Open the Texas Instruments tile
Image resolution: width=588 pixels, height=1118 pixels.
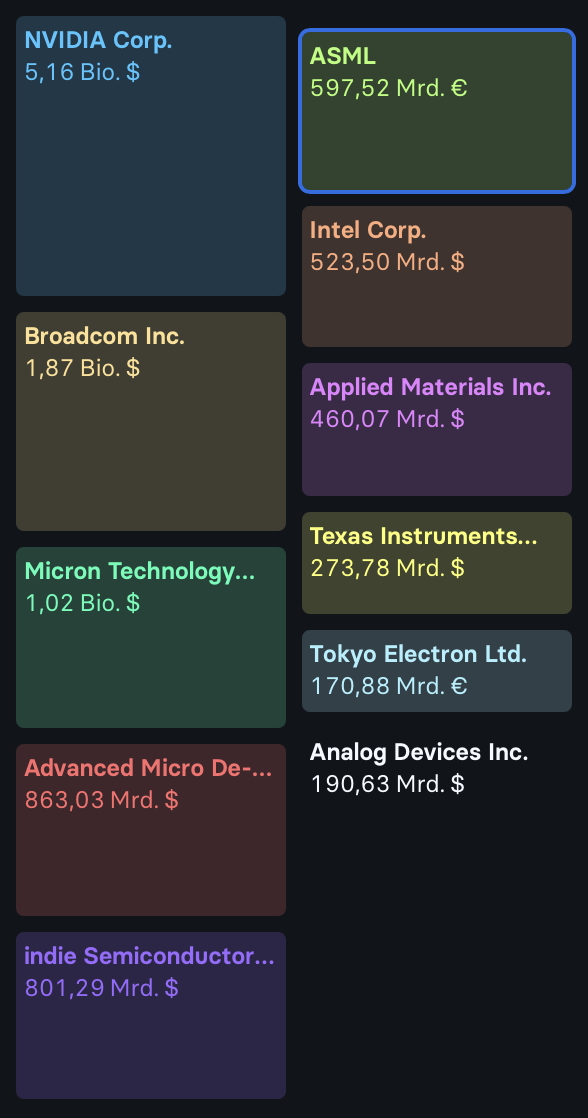pos(437,563)
